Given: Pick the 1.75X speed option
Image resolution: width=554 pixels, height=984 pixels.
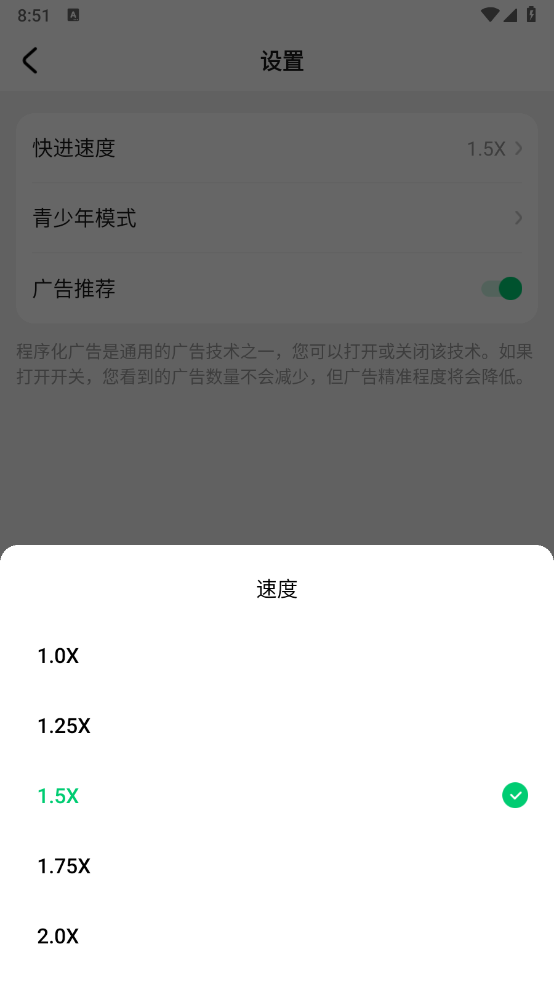Looking at the screenshot, I should pos(277,866).
